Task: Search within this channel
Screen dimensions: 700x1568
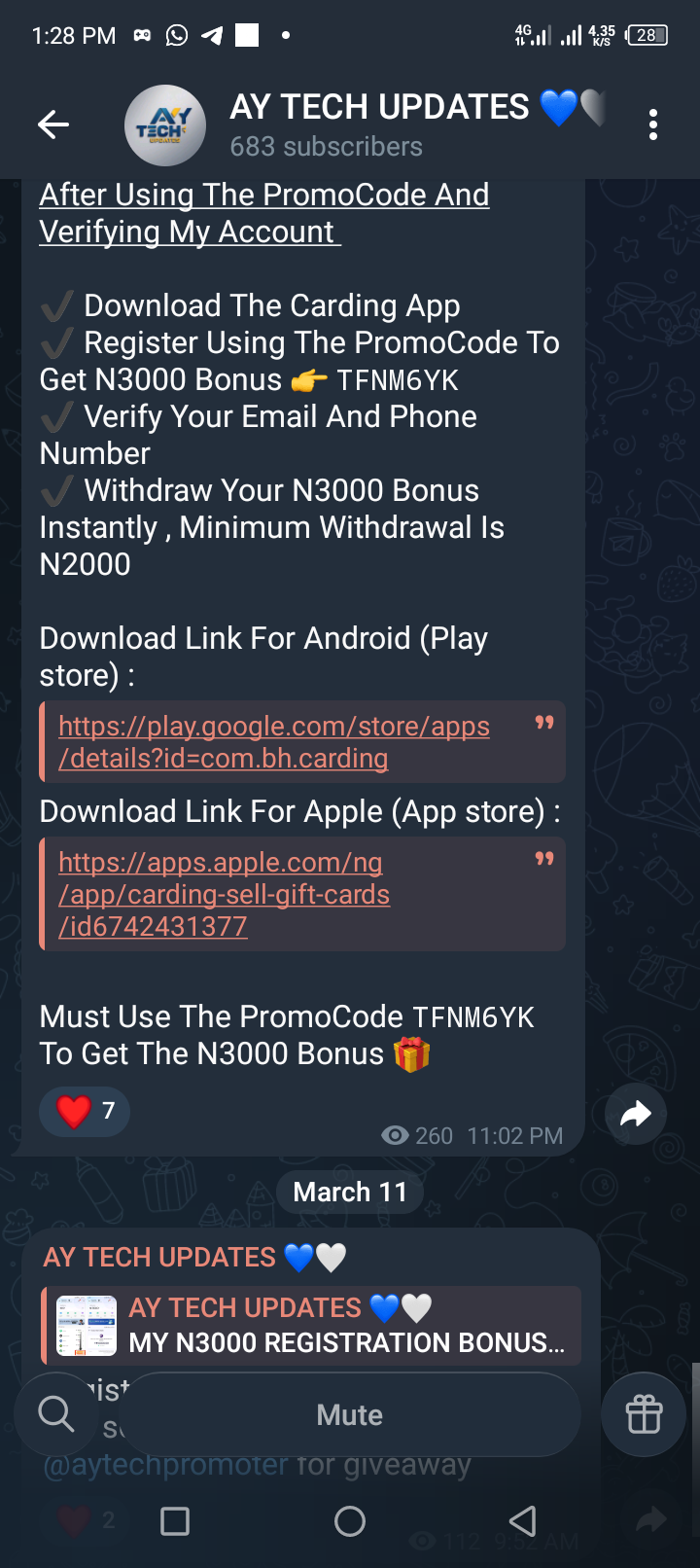Action: [56, 1414]
